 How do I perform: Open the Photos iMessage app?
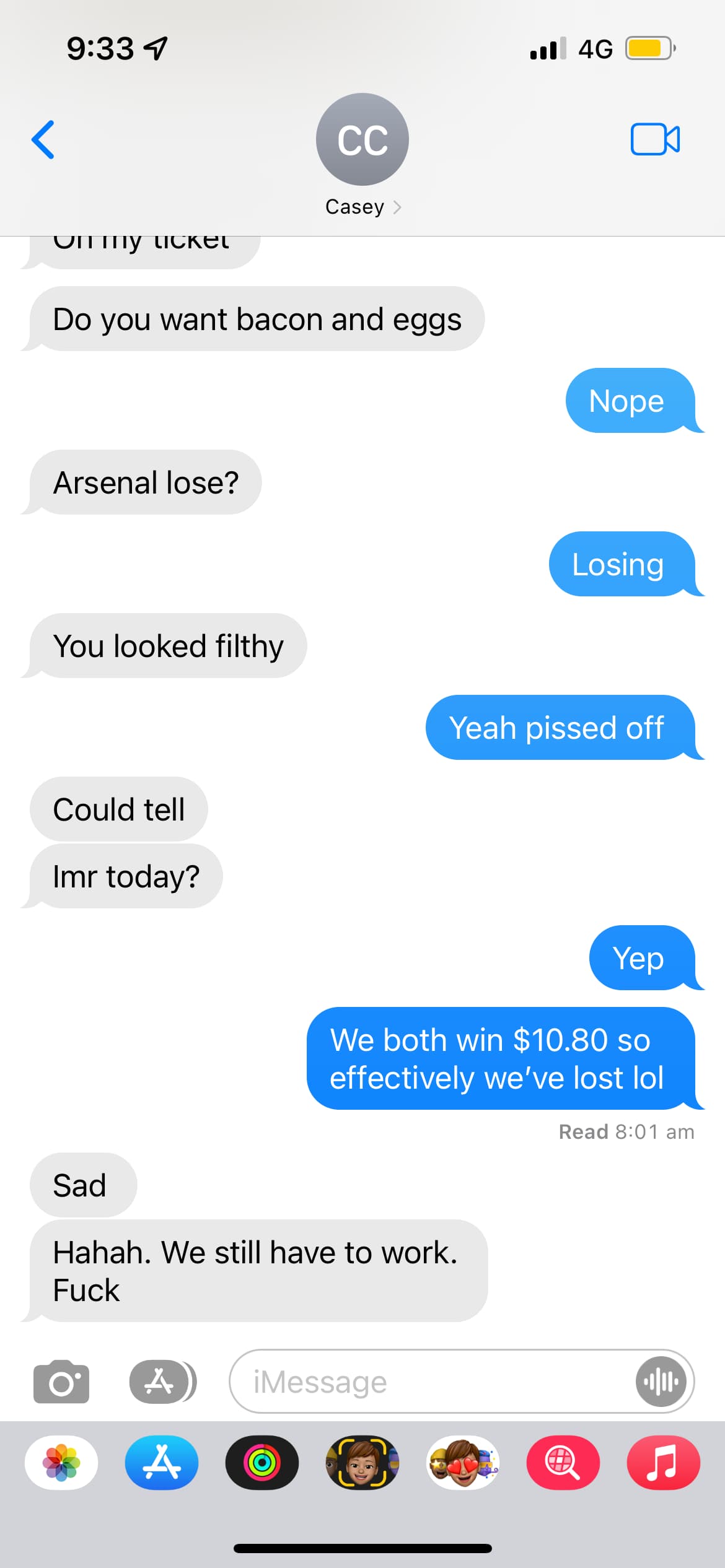61,1463
